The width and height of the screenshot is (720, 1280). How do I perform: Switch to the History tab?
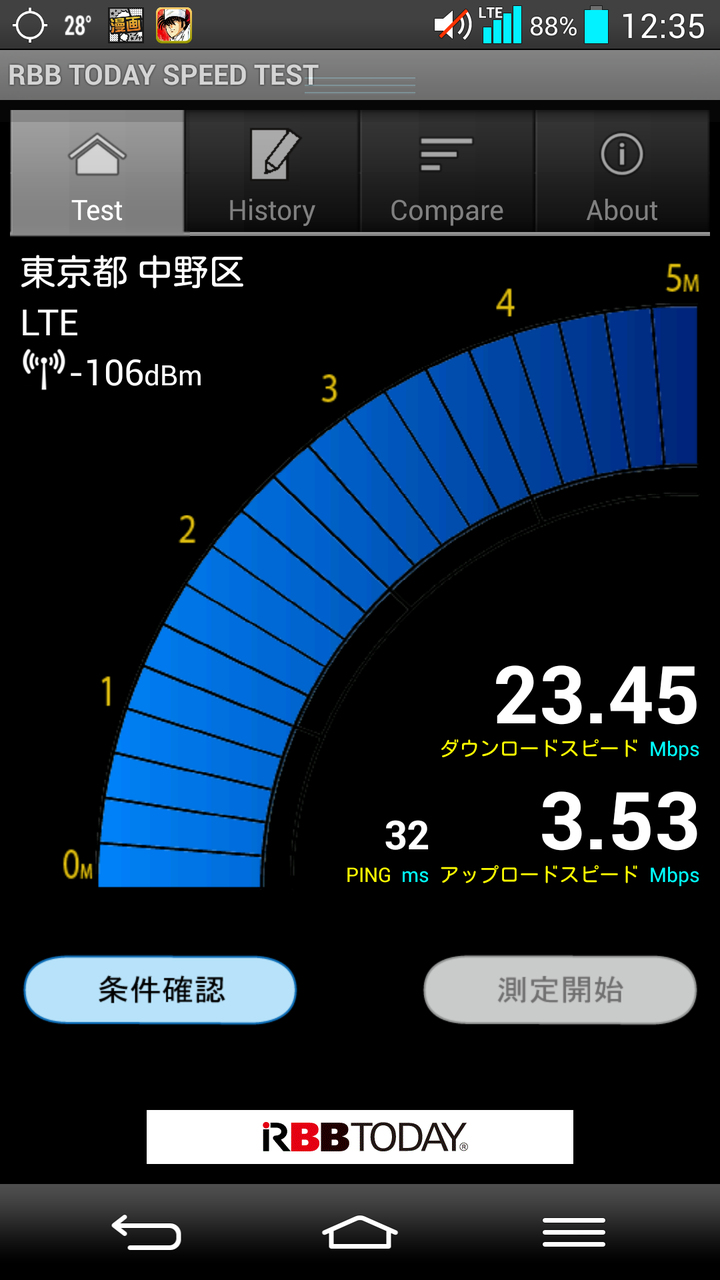[x=272, y=172]
